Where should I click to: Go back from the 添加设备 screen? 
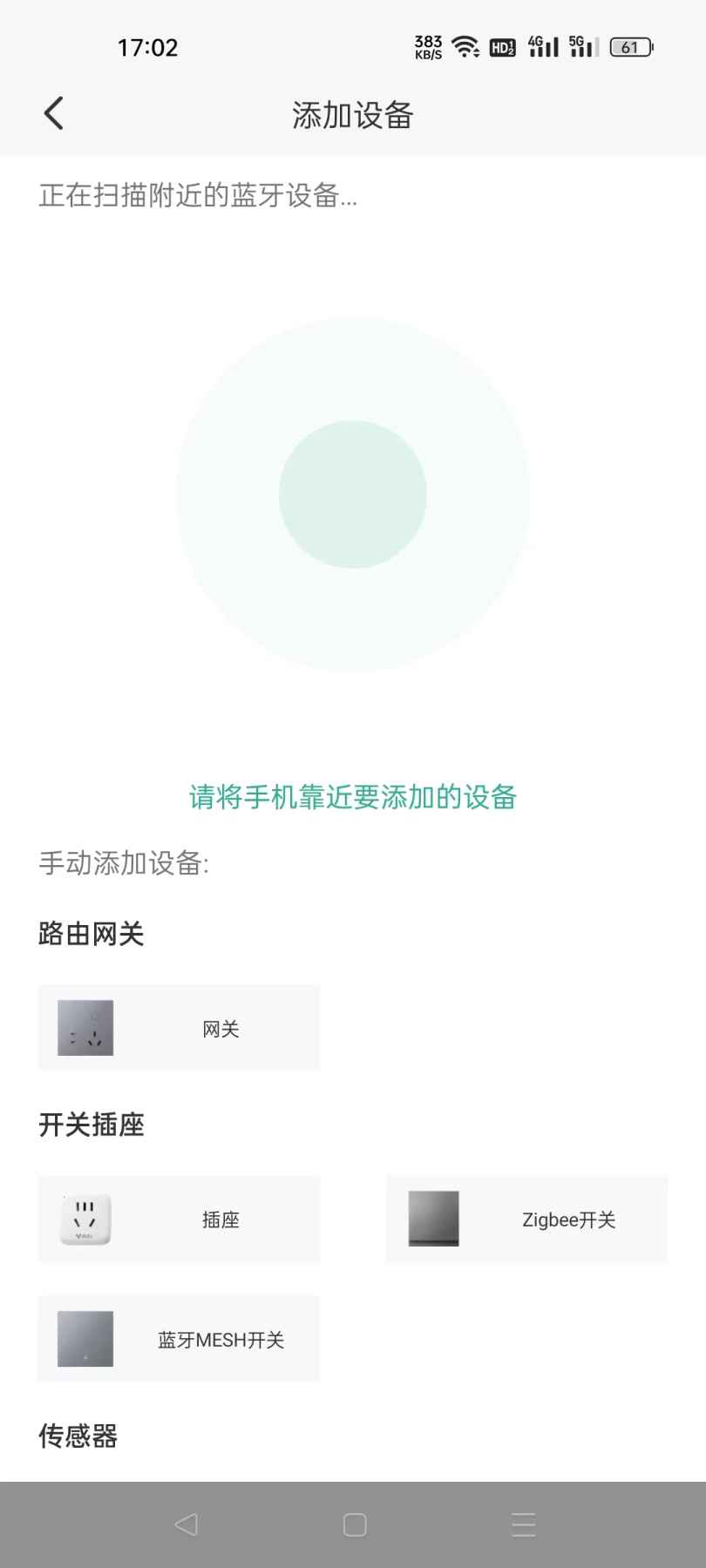[54, 113]
